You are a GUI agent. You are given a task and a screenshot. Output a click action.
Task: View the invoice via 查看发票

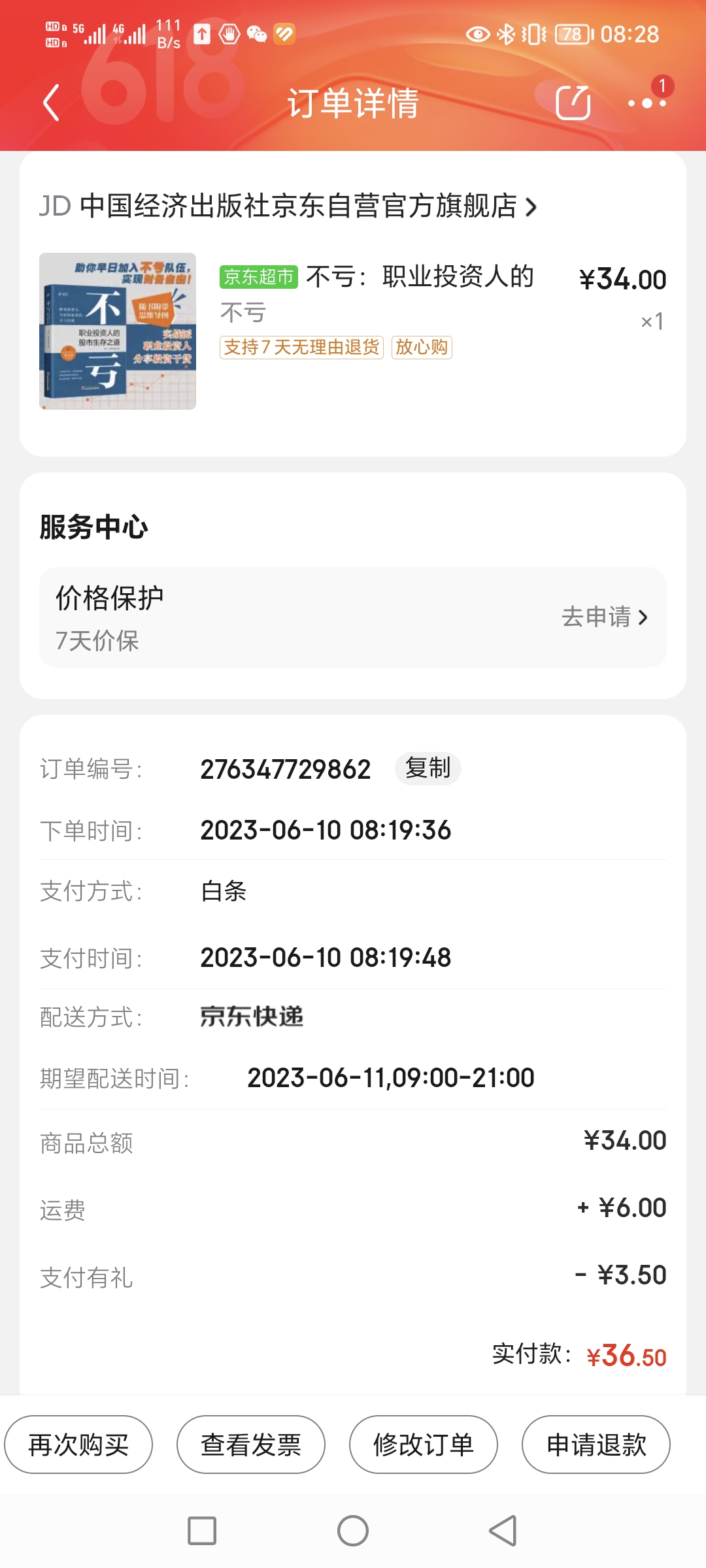click(x=251, y=1445)
